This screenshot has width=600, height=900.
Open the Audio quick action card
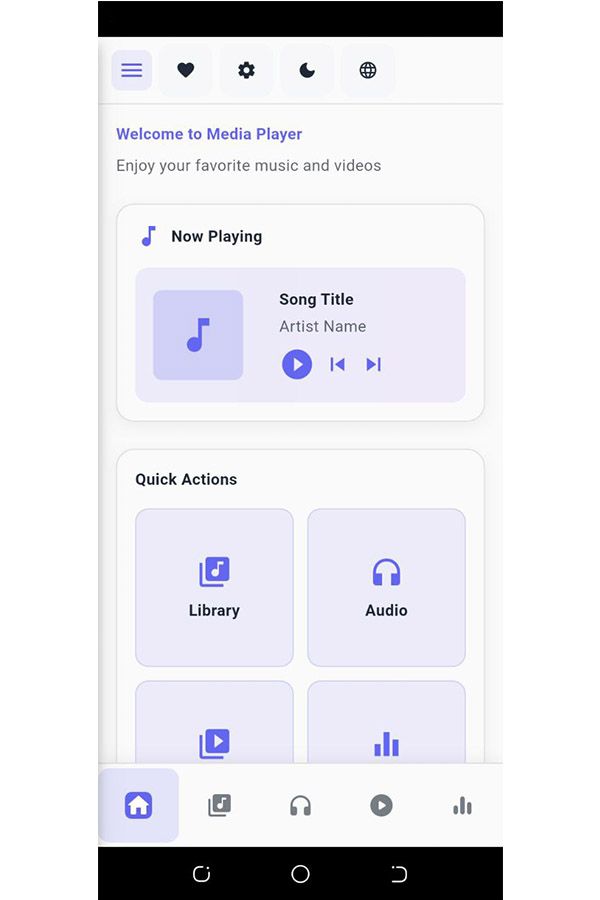coord(386,587)
